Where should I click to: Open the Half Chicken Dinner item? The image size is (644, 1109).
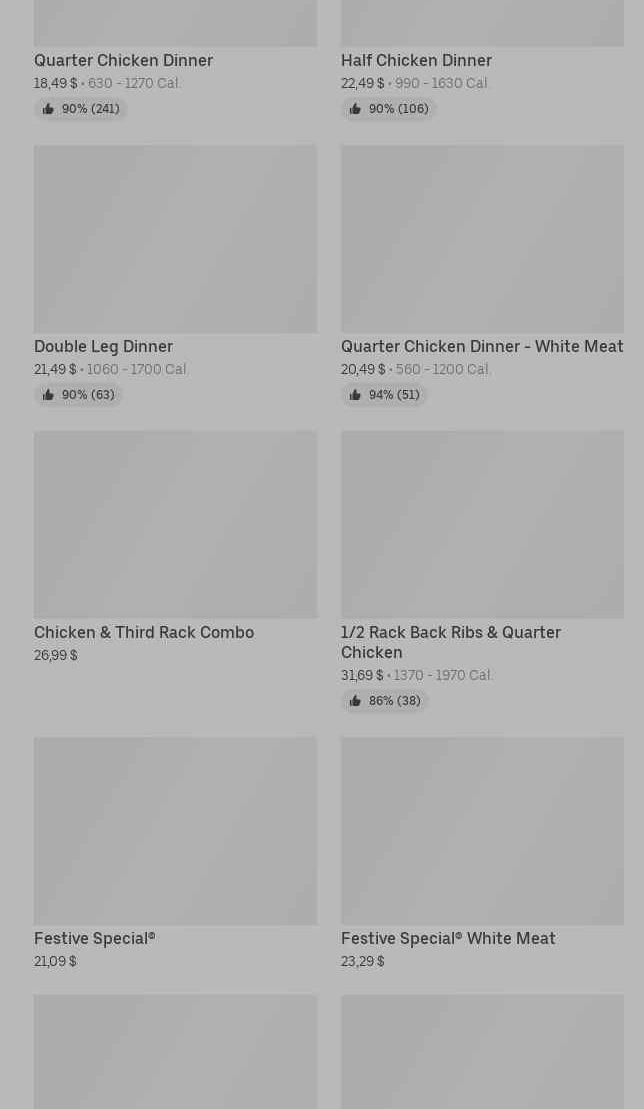pos(416,60)
